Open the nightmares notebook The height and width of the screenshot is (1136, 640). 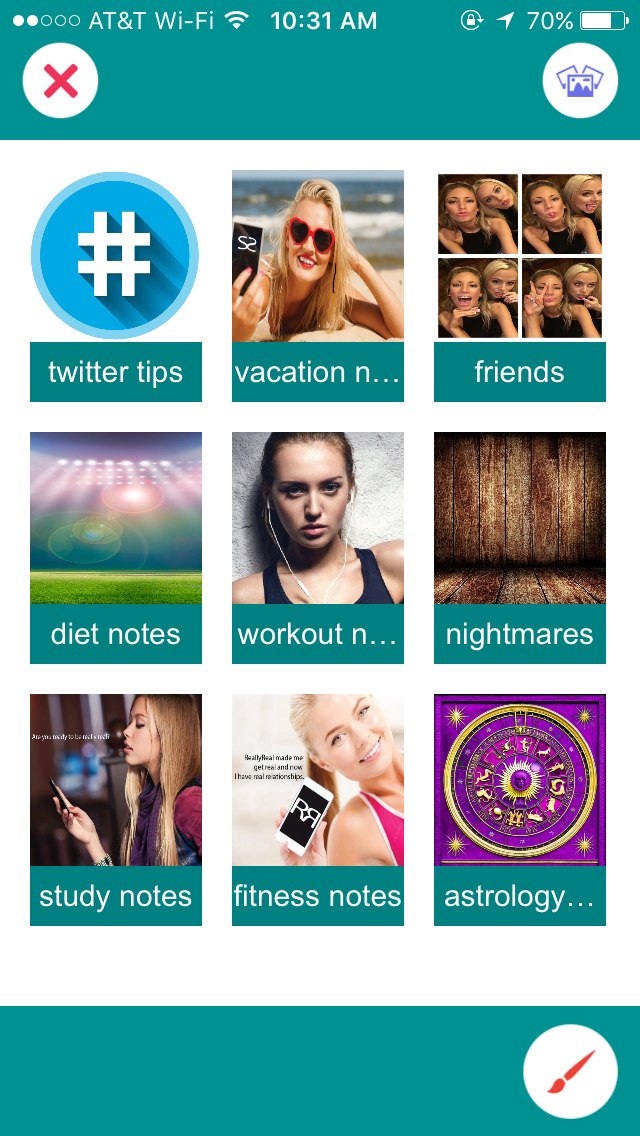point(520,547)
